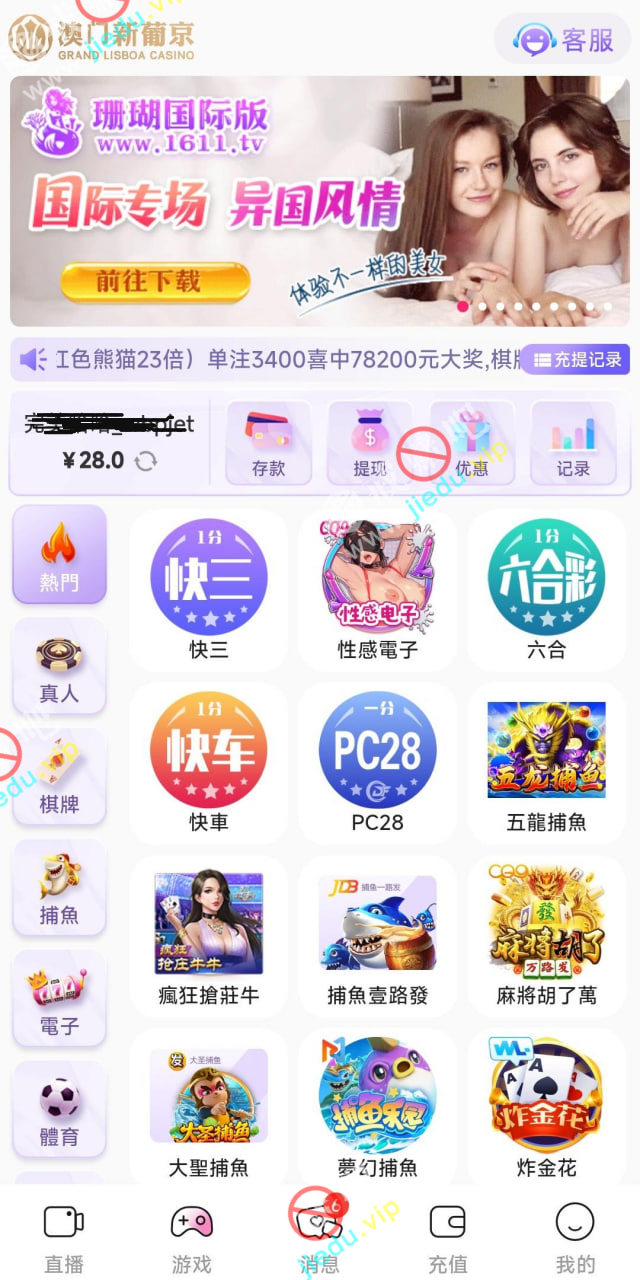Switch to the 直播 tab
Screen dimensions: 640x1280
pyautogui.click(x=64, y=1238)
